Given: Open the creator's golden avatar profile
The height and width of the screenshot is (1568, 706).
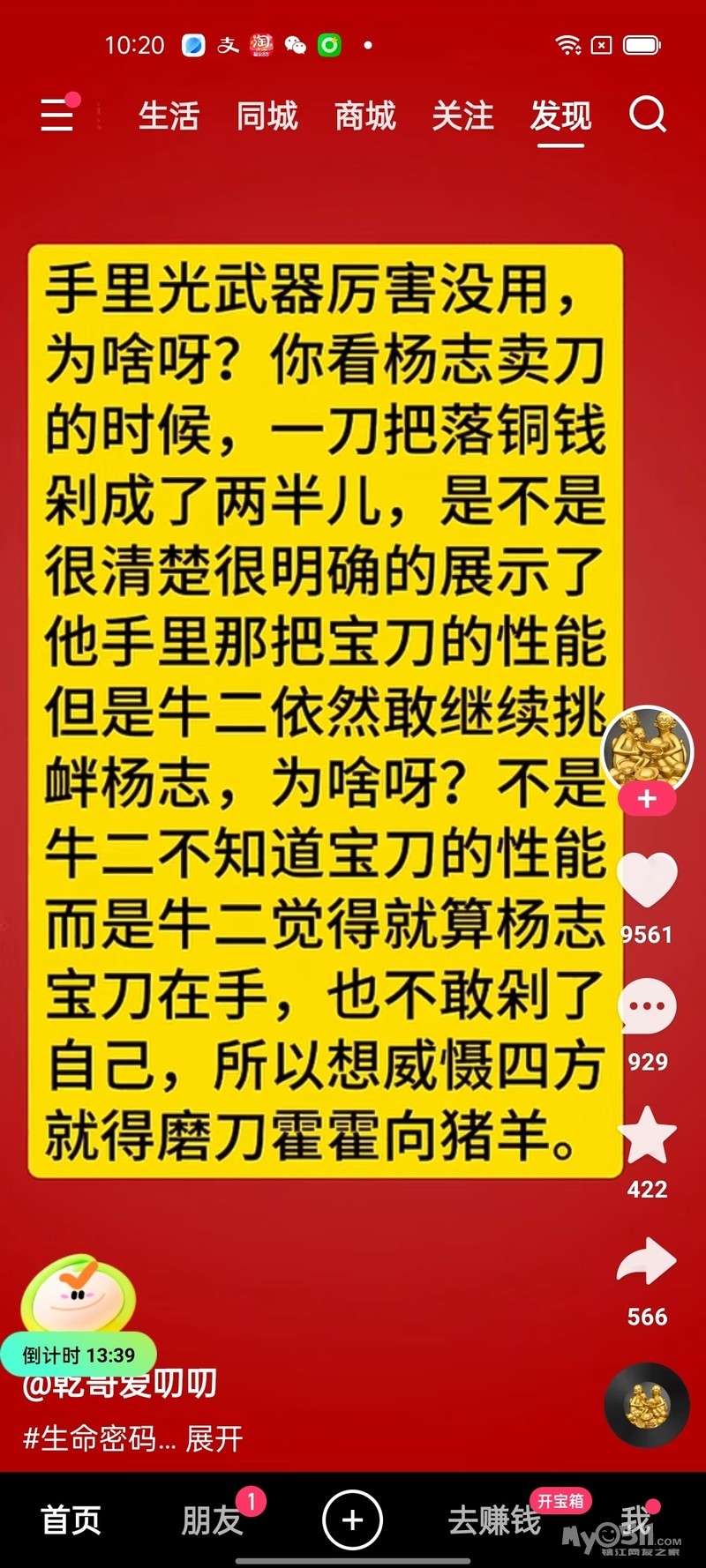Looking at the screenshot, I should pyautogui.click(x=647, y=750).
